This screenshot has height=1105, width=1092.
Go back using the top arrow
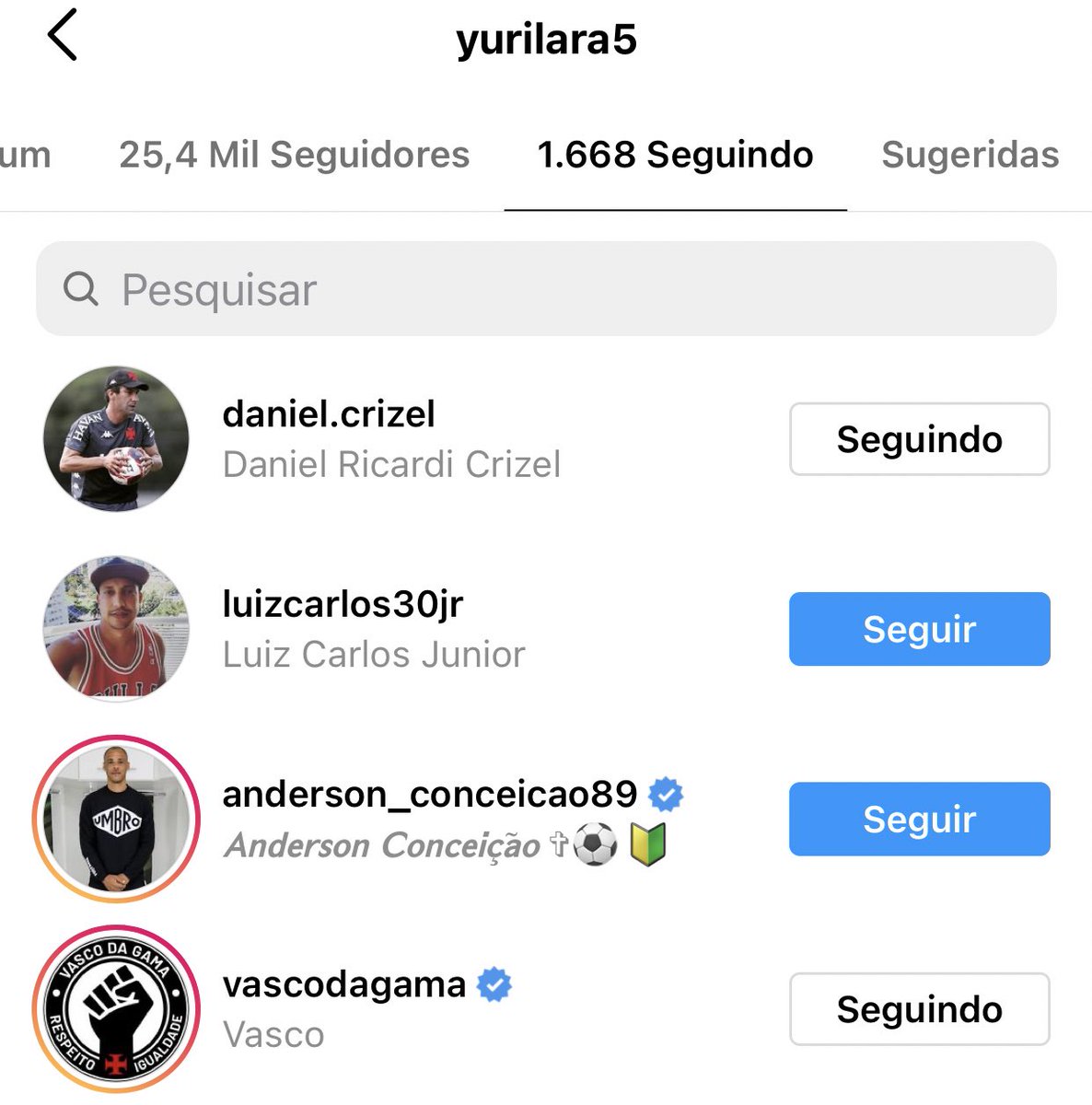coord(62,37)
